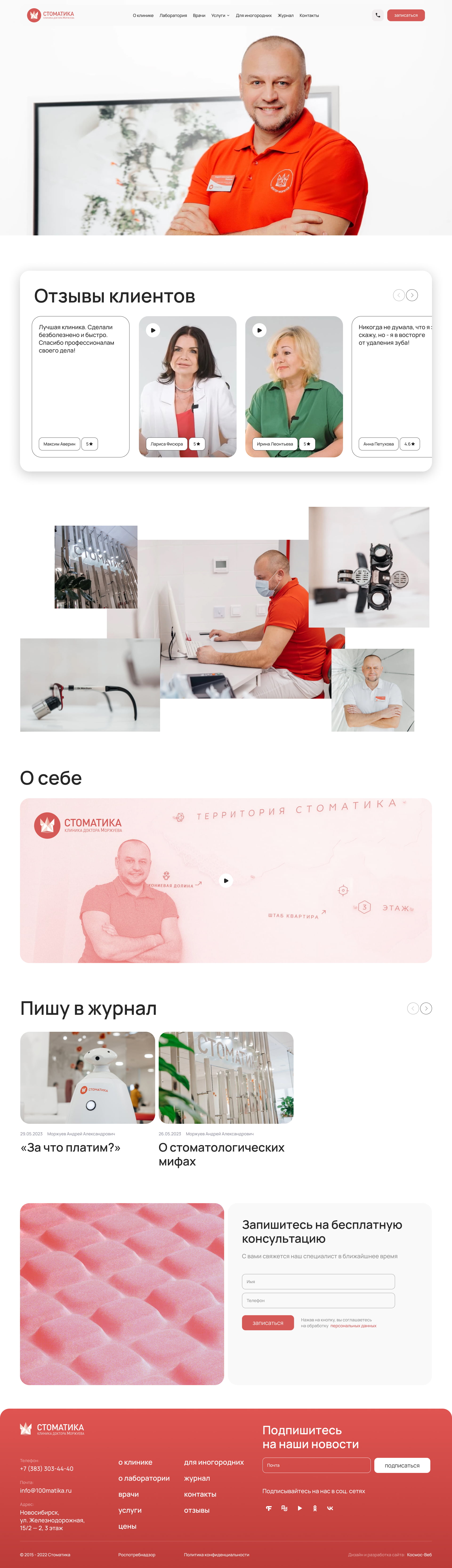
Task: Focus the «Телефон» field in consultation form
Action: click(318, 1300)
